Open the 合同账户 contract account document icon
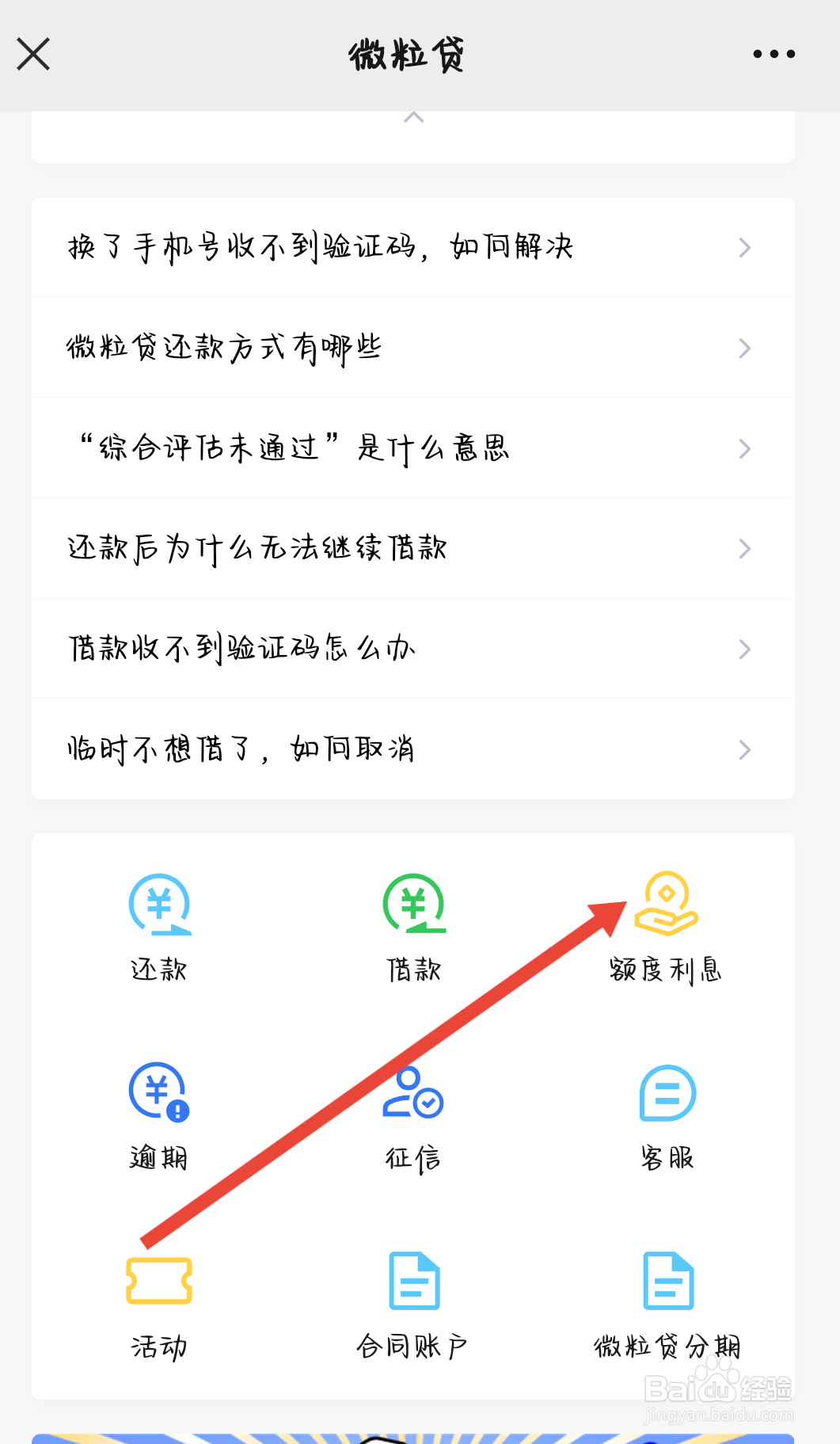The width and height of the screenshot is (840, 1444). [x=412, y=1299]
